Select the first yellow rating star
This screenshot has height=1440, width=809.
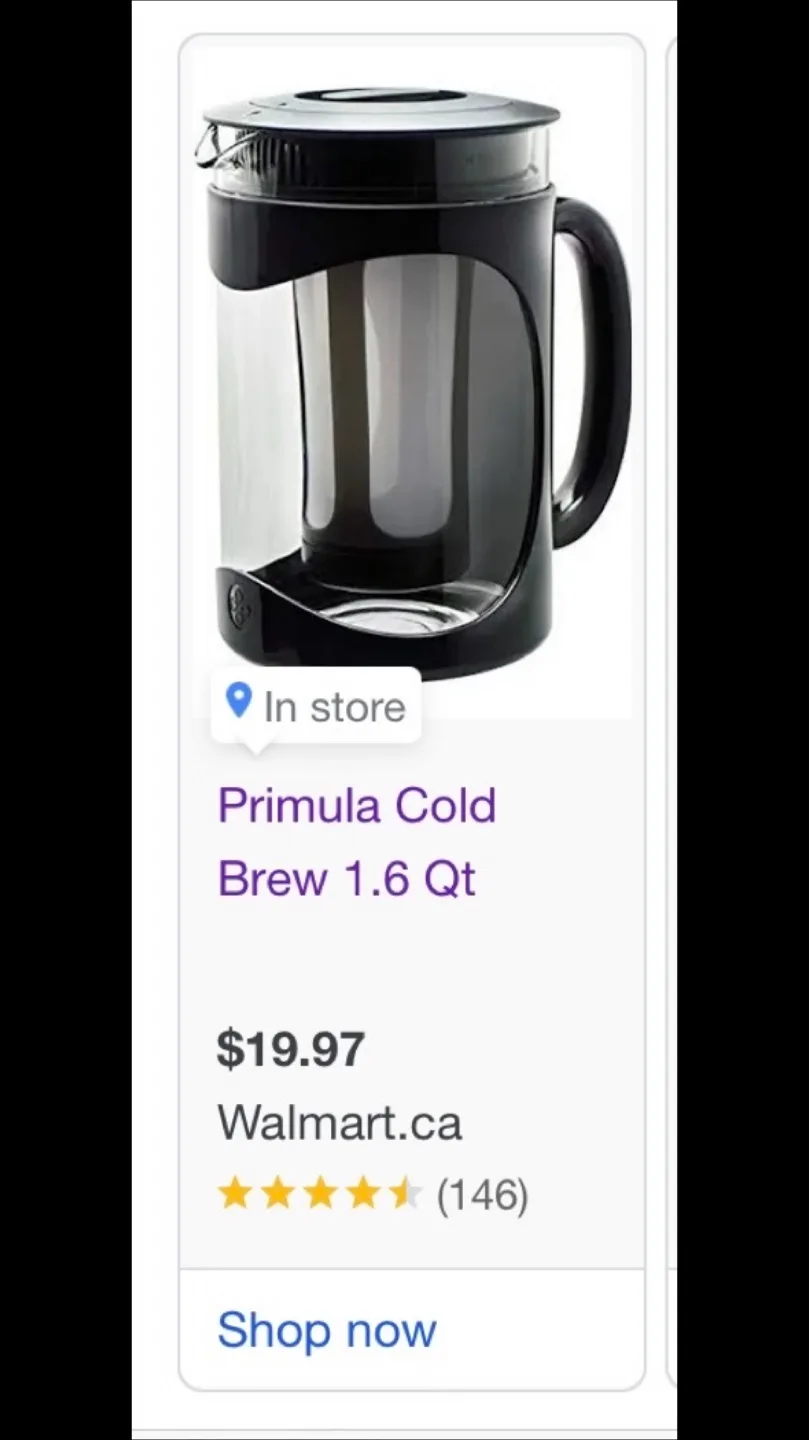point(235,1192)
